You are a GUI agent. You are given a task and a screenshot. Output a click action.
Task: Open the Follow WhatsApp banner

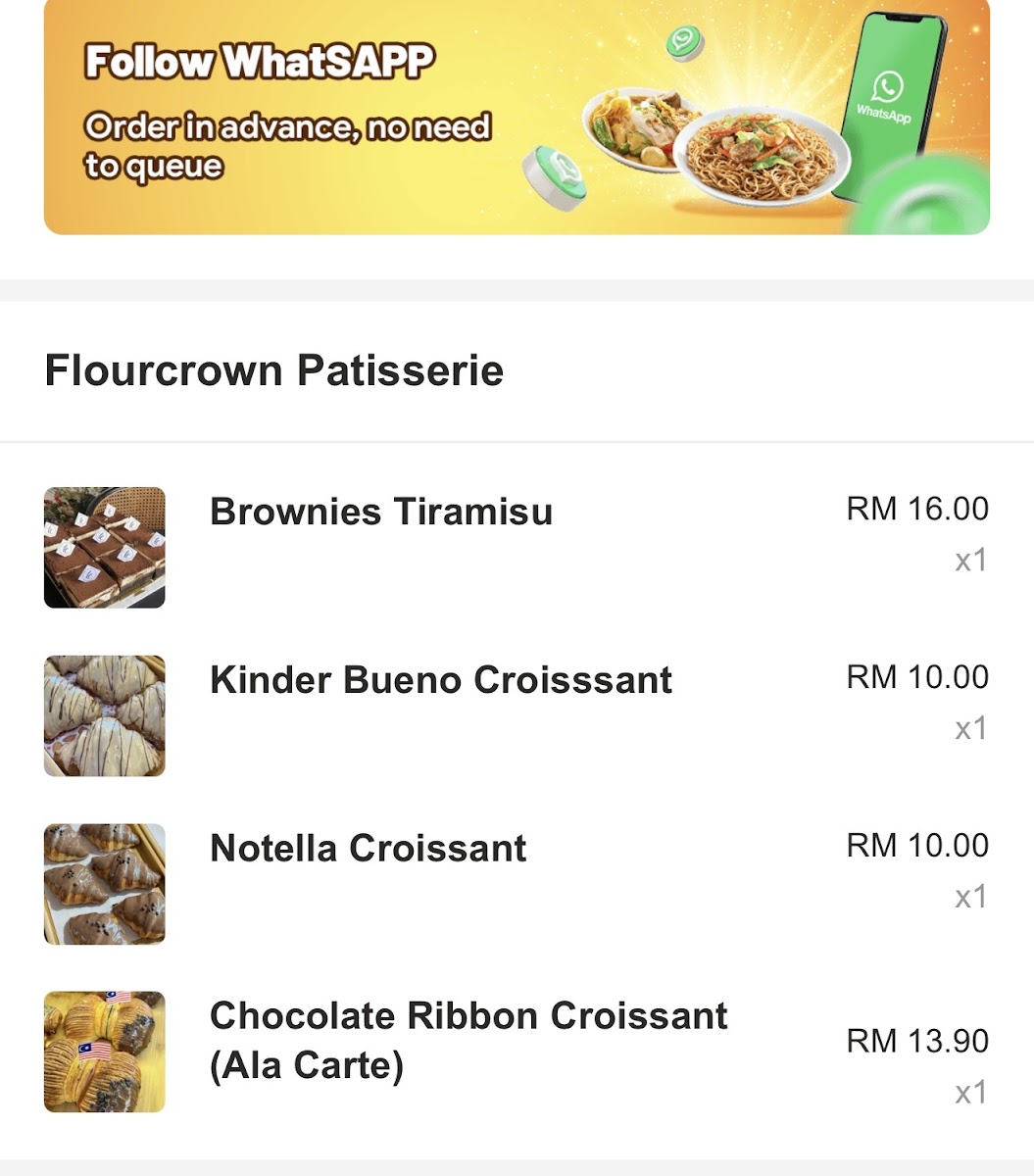click(x=517, y=118)
